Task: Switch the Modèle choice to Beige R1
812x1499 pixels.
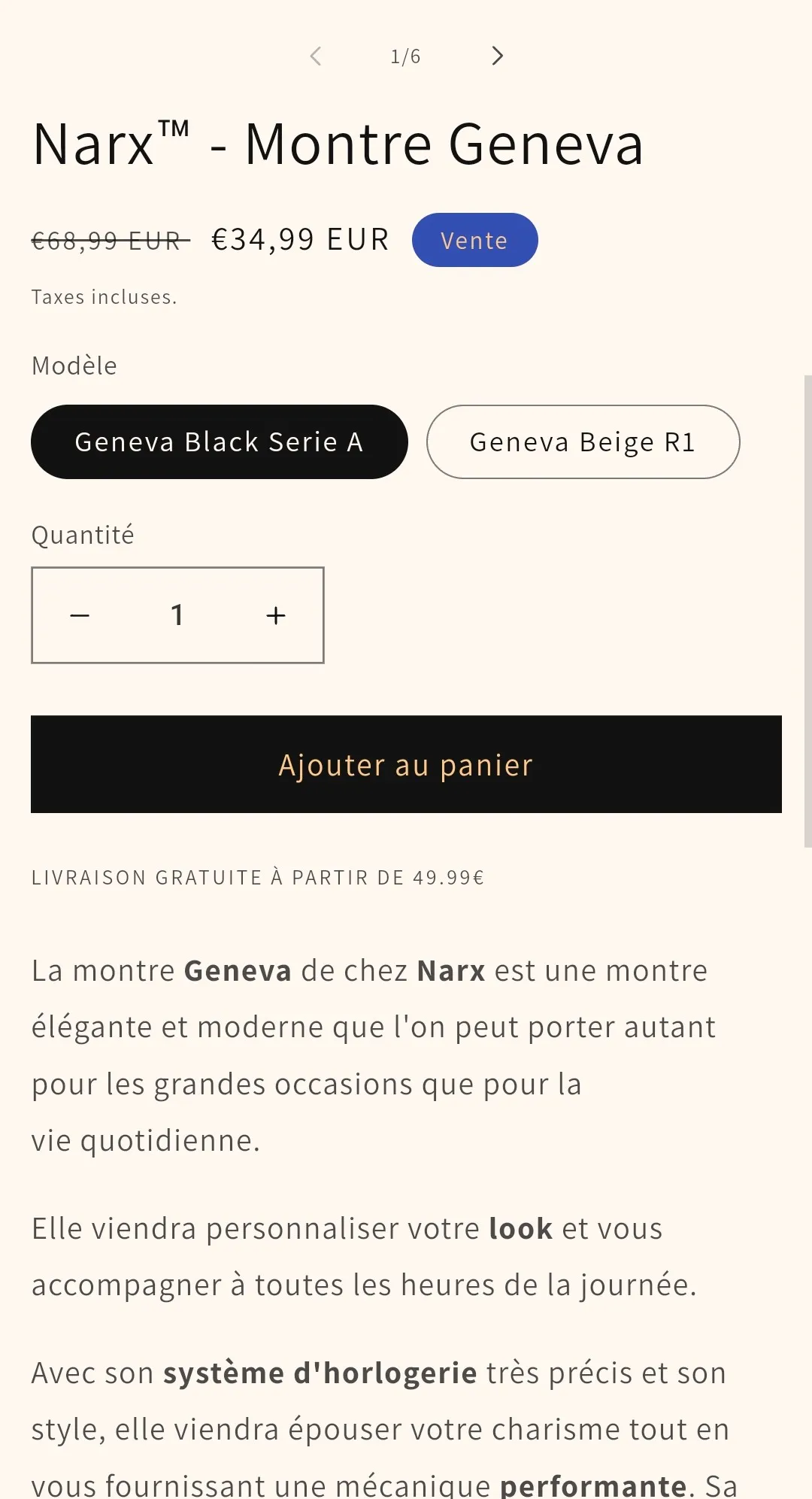Action: (x=583, y=442)
